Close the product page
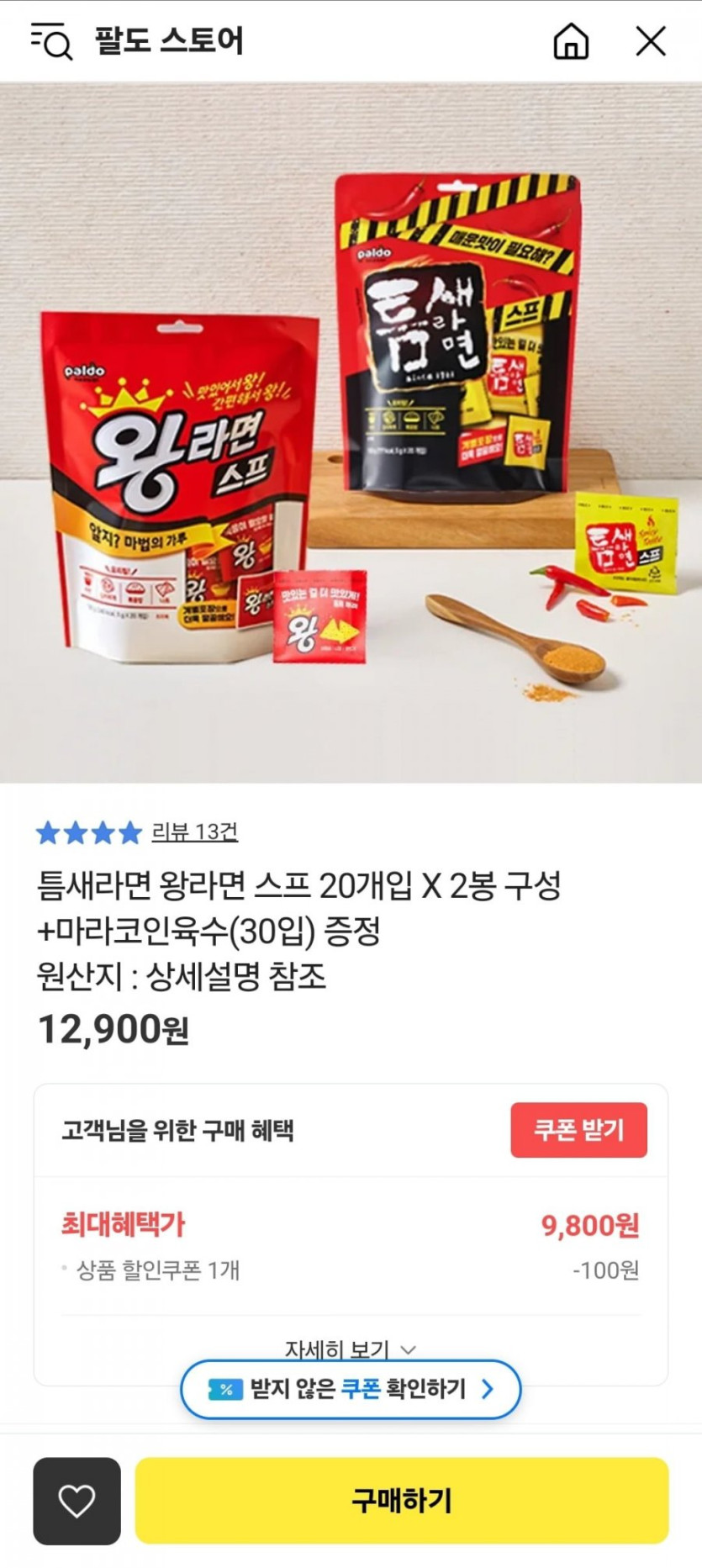Screen dimensions: 702x1568 click(x=650, y=40)
